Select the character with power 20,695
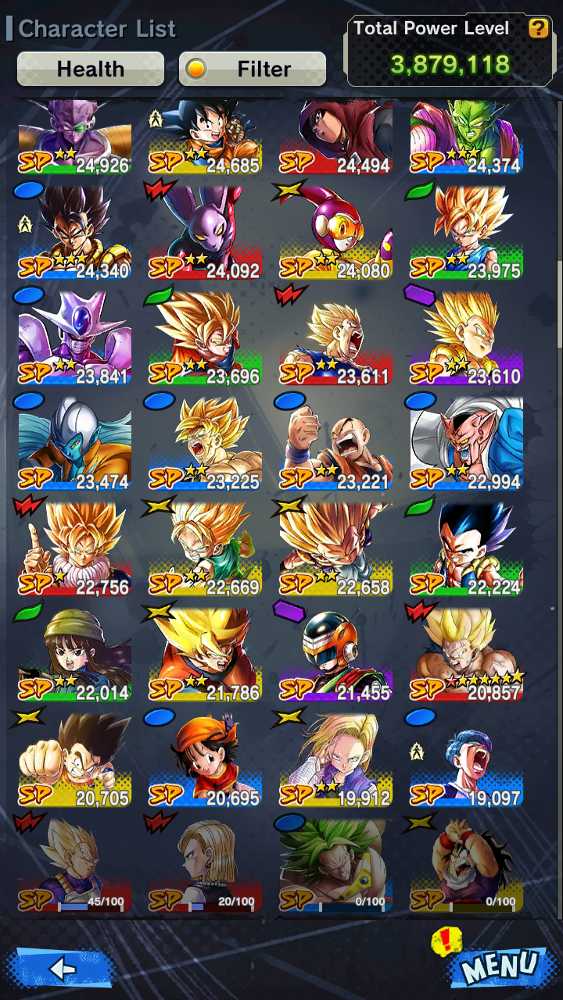Viewport: 563px width, 1000px height. pos(205,760)
